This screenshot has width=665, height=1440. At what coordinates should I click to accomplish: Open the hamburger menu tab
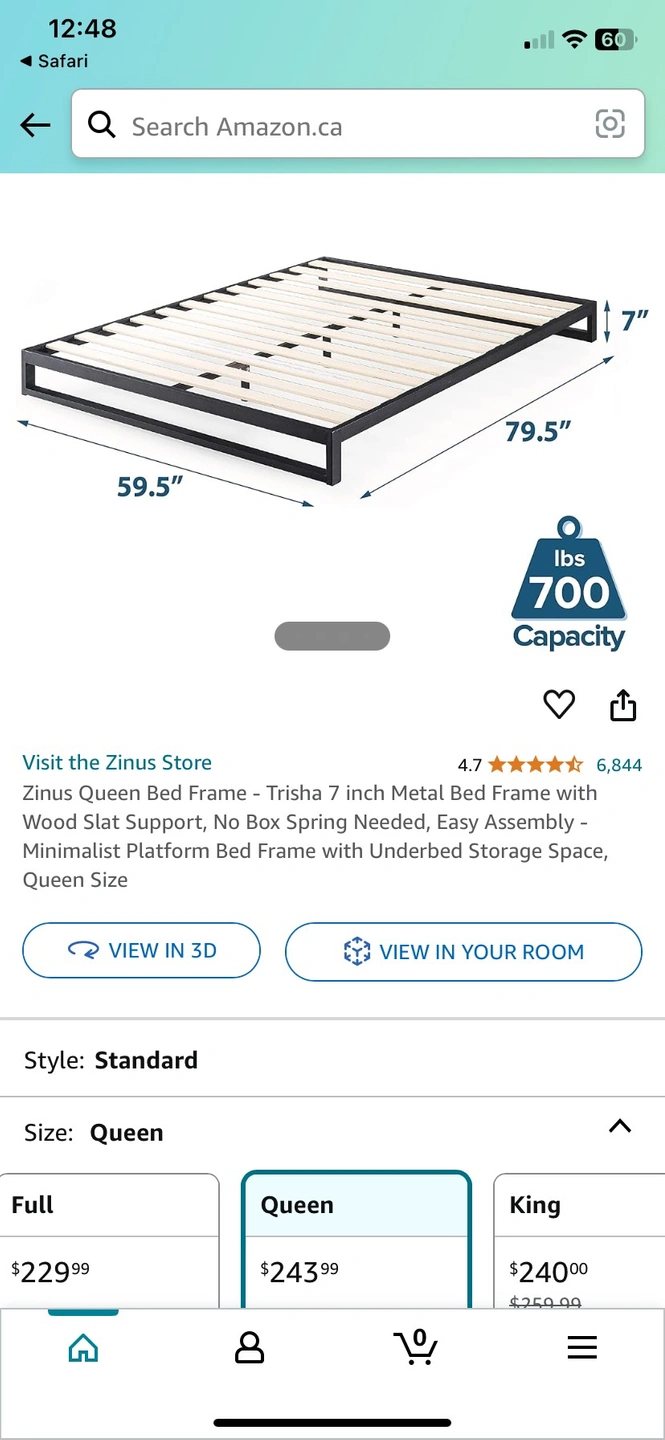tap(582, 1348)
